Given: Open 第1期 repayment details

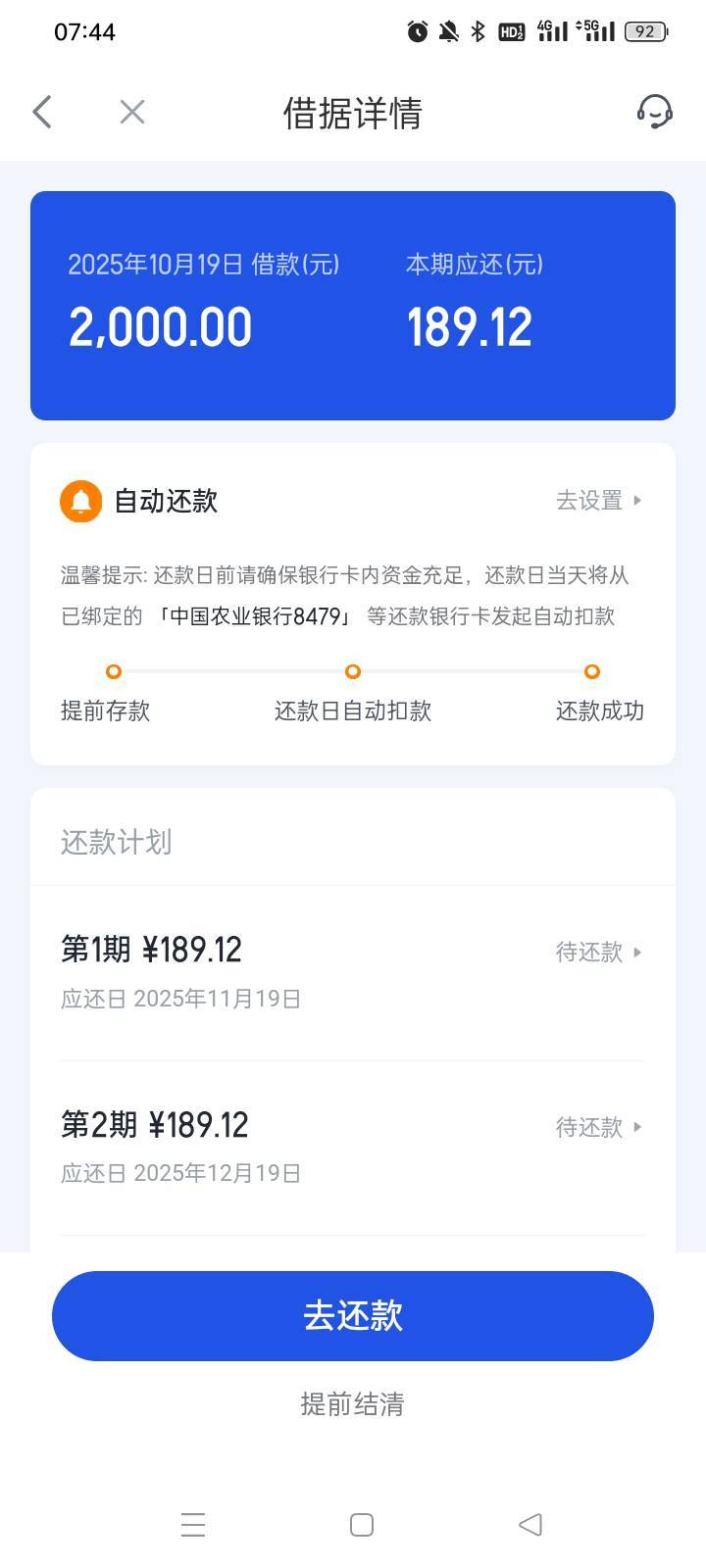Looking at the screenshot, I should coord(353,973).
